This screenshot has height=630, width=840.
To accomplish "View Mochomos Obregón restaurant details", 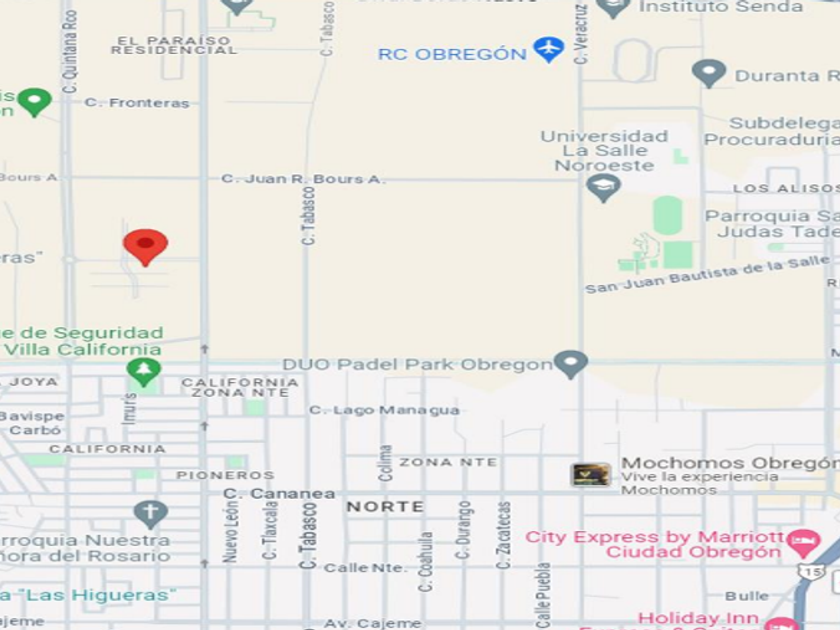I will 590,475.
